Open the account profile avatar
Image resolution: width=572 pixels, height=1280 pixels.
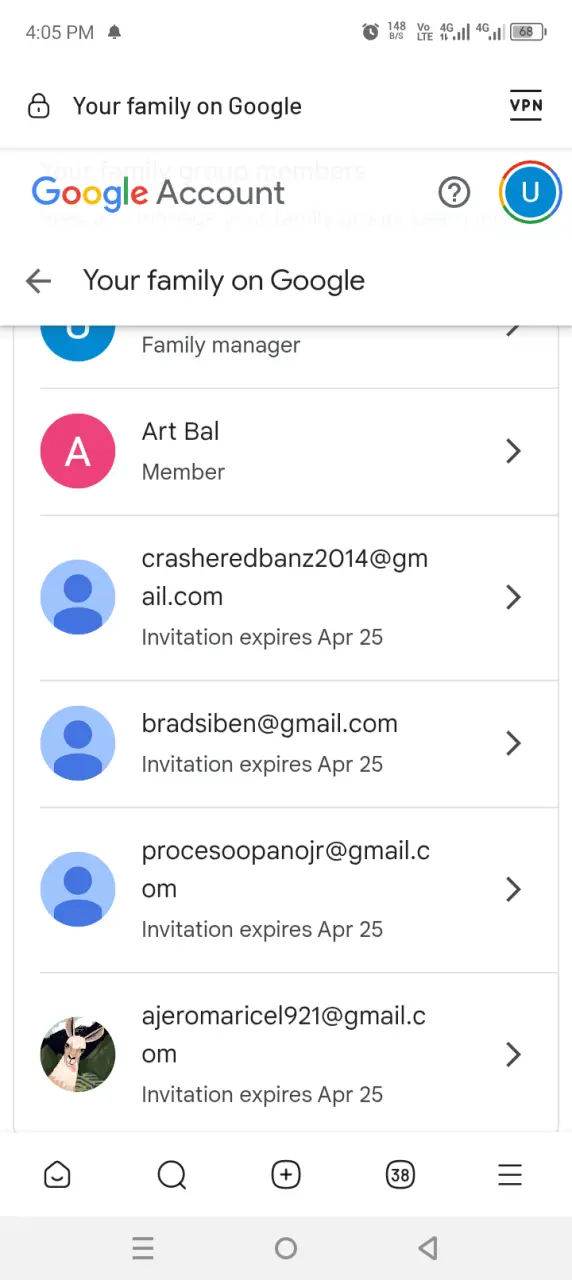pyautogui.click(x=530, y=192)
